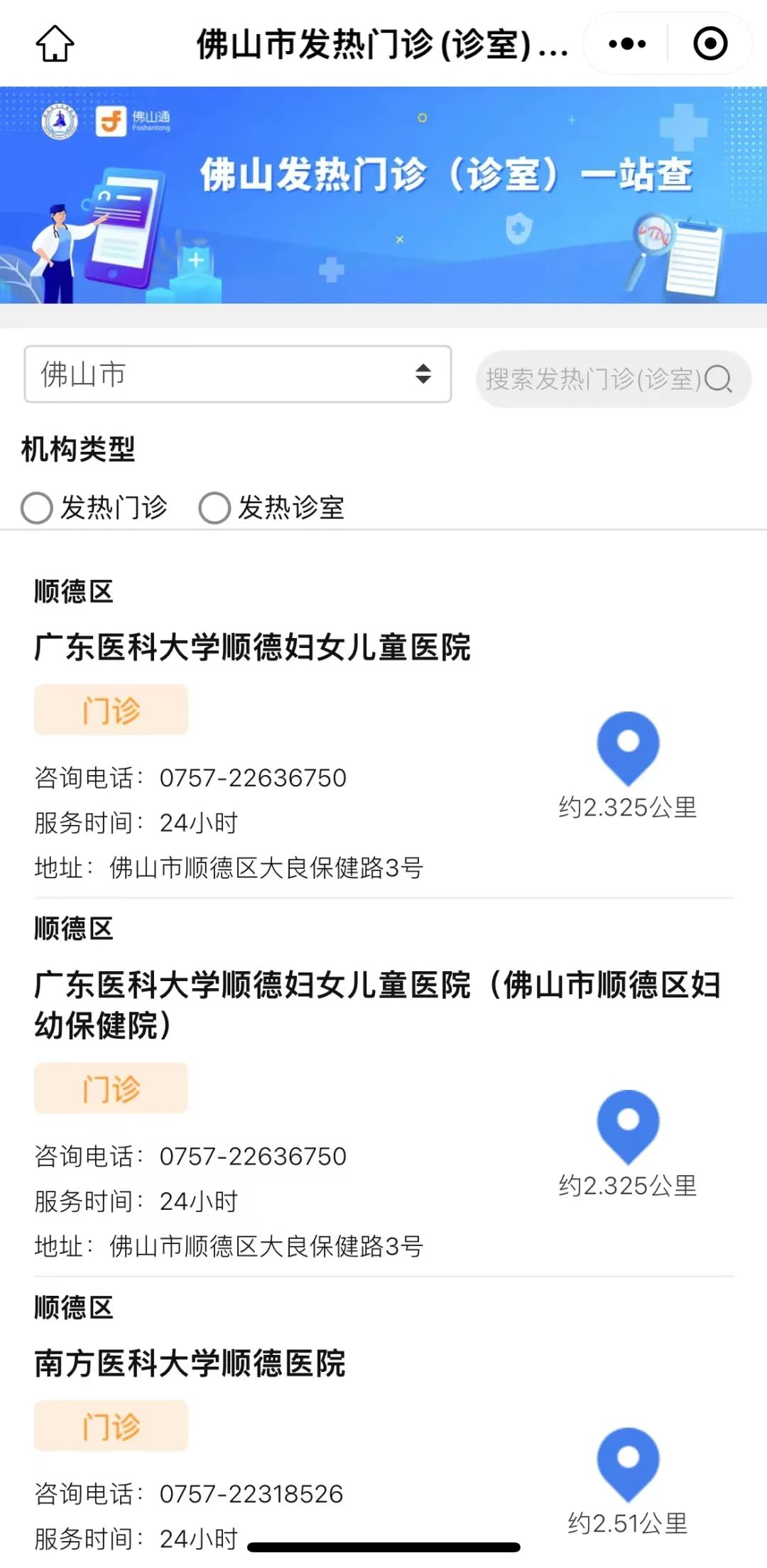Tap the home icon in title bar

point(55,44)
